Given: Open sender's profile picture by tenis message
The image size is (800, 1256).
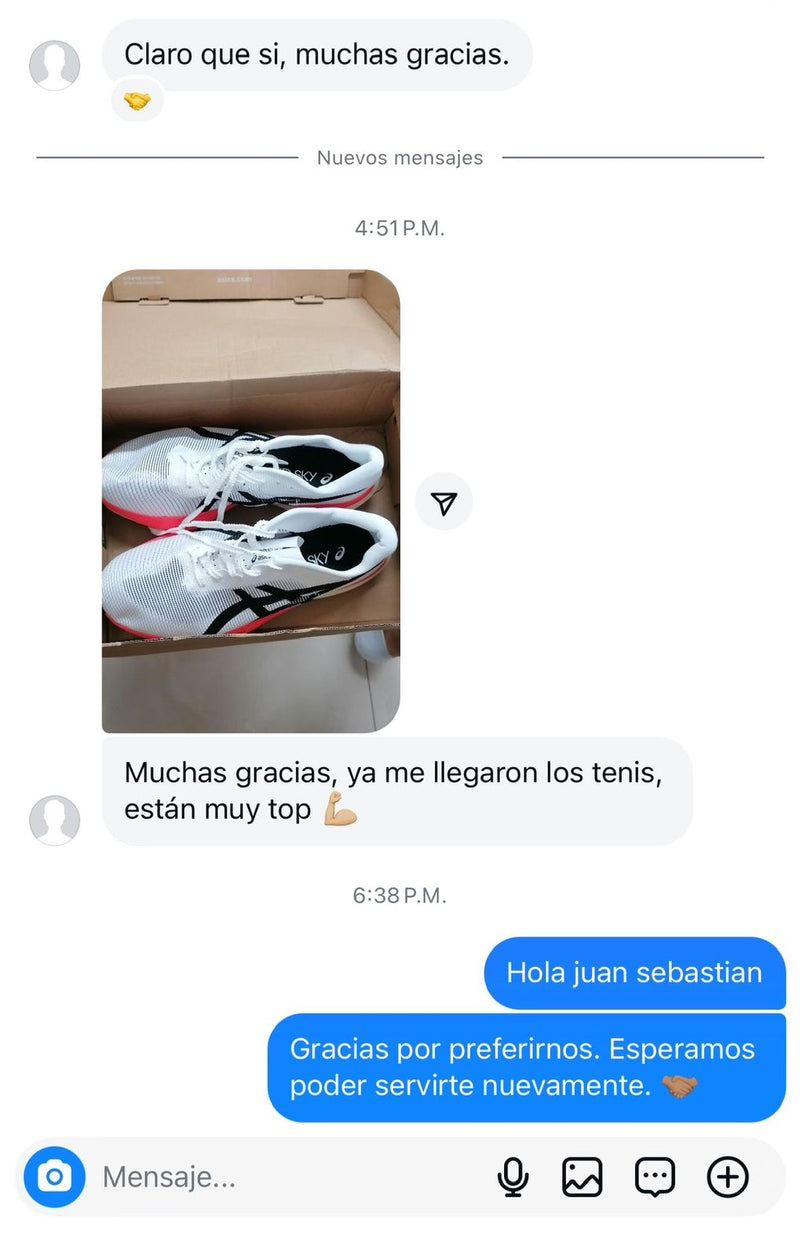Looking at the screenshot, I should coord(54,820).
